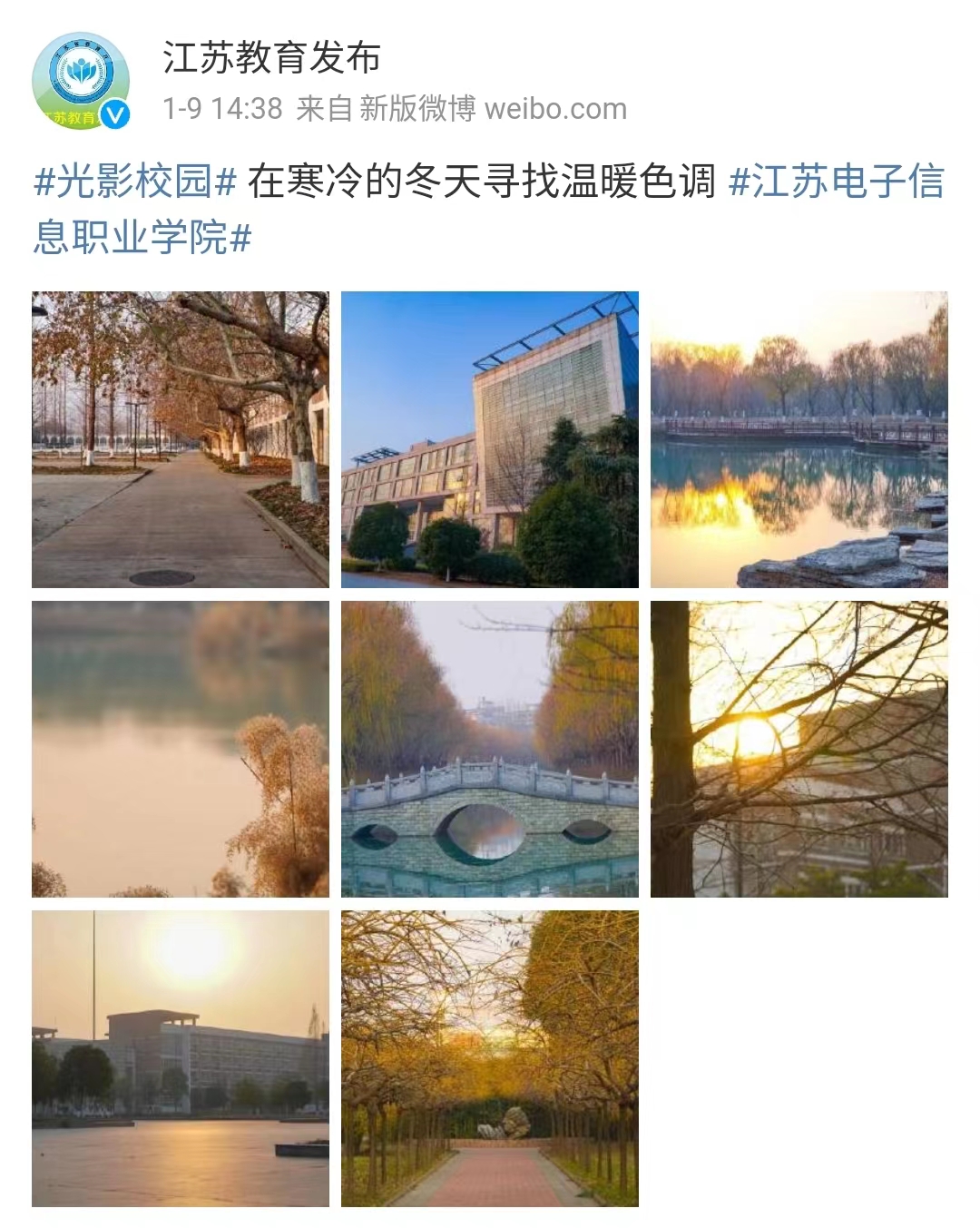Enlarge the sun behind branches photo
Viewport: 980px width, 1228px height.
(799, 749)
